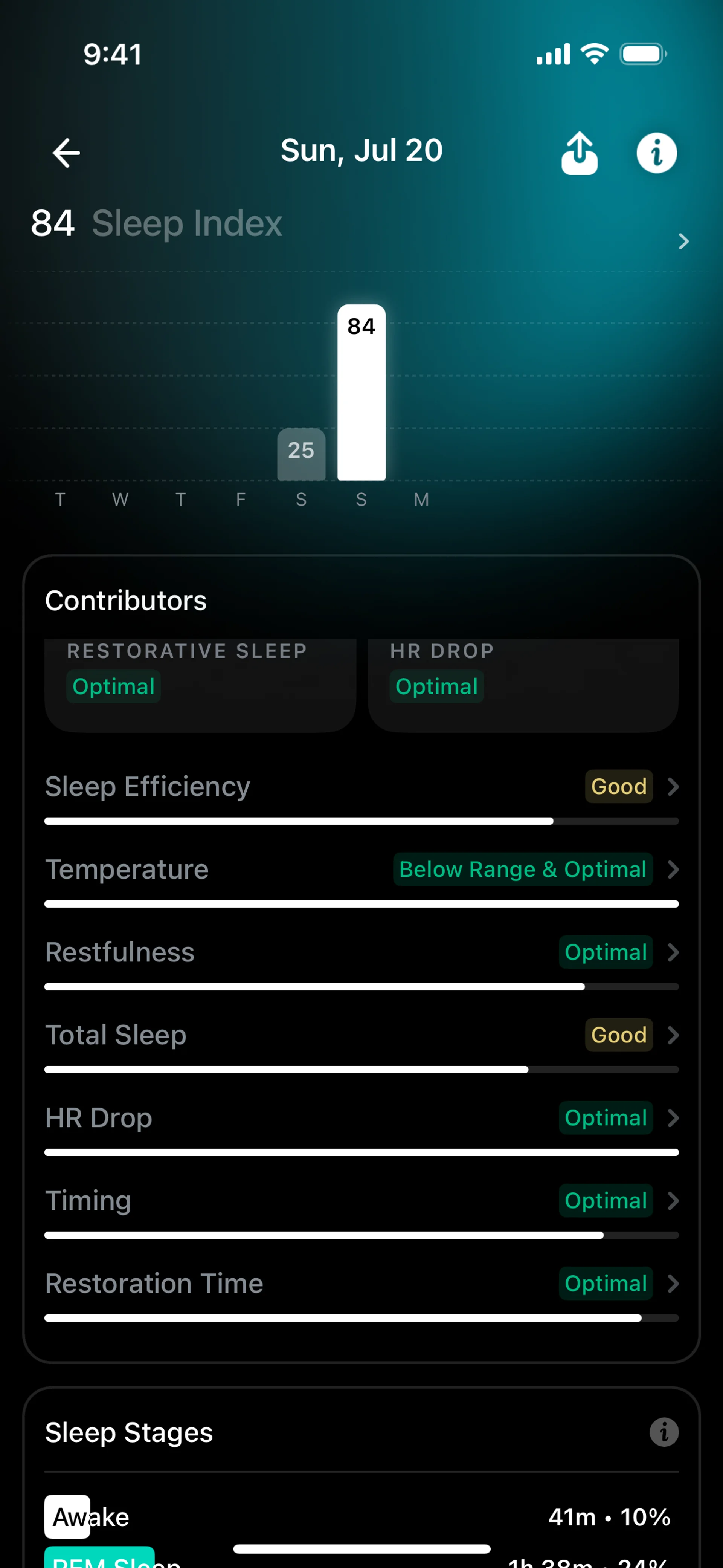View Restfulness details
Image resolution: width=723 pixels, height=1568 pixels.
point(361,952)
